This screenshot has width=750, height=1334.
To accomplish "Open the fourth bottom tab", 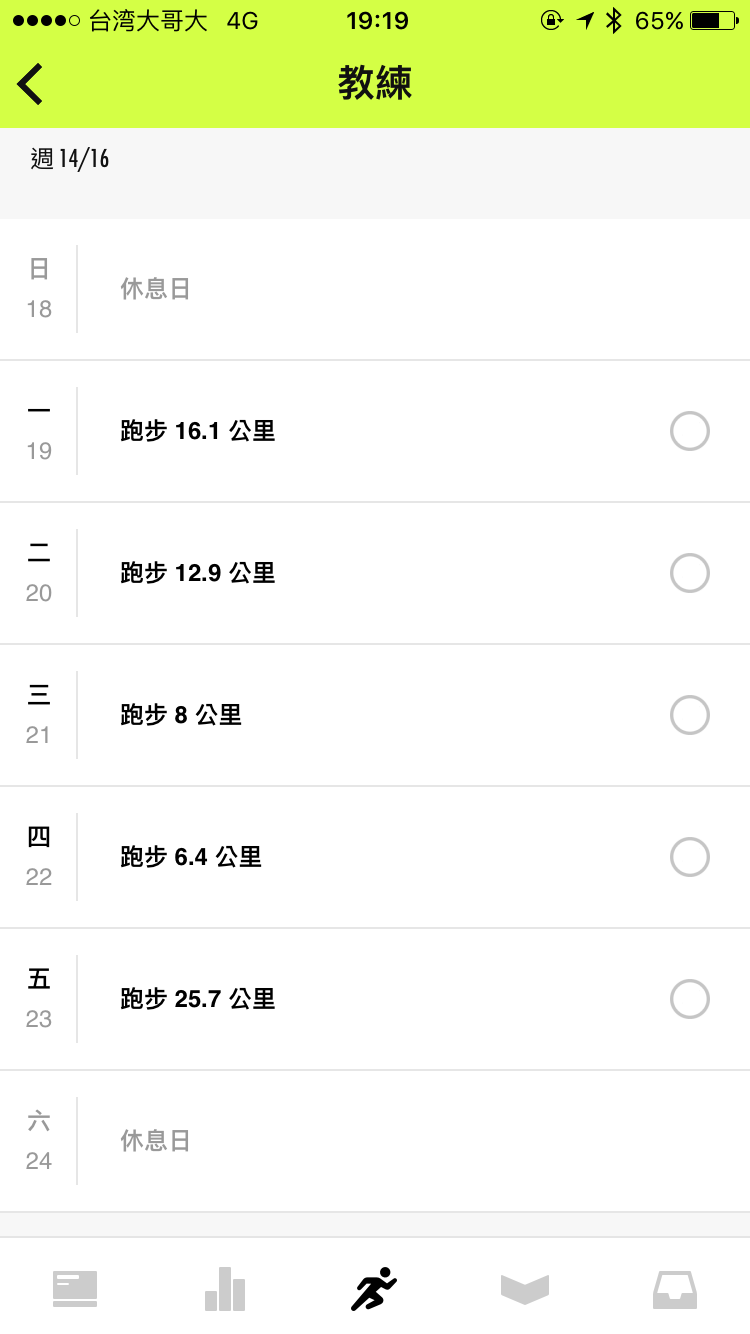I will (525, 1289).
